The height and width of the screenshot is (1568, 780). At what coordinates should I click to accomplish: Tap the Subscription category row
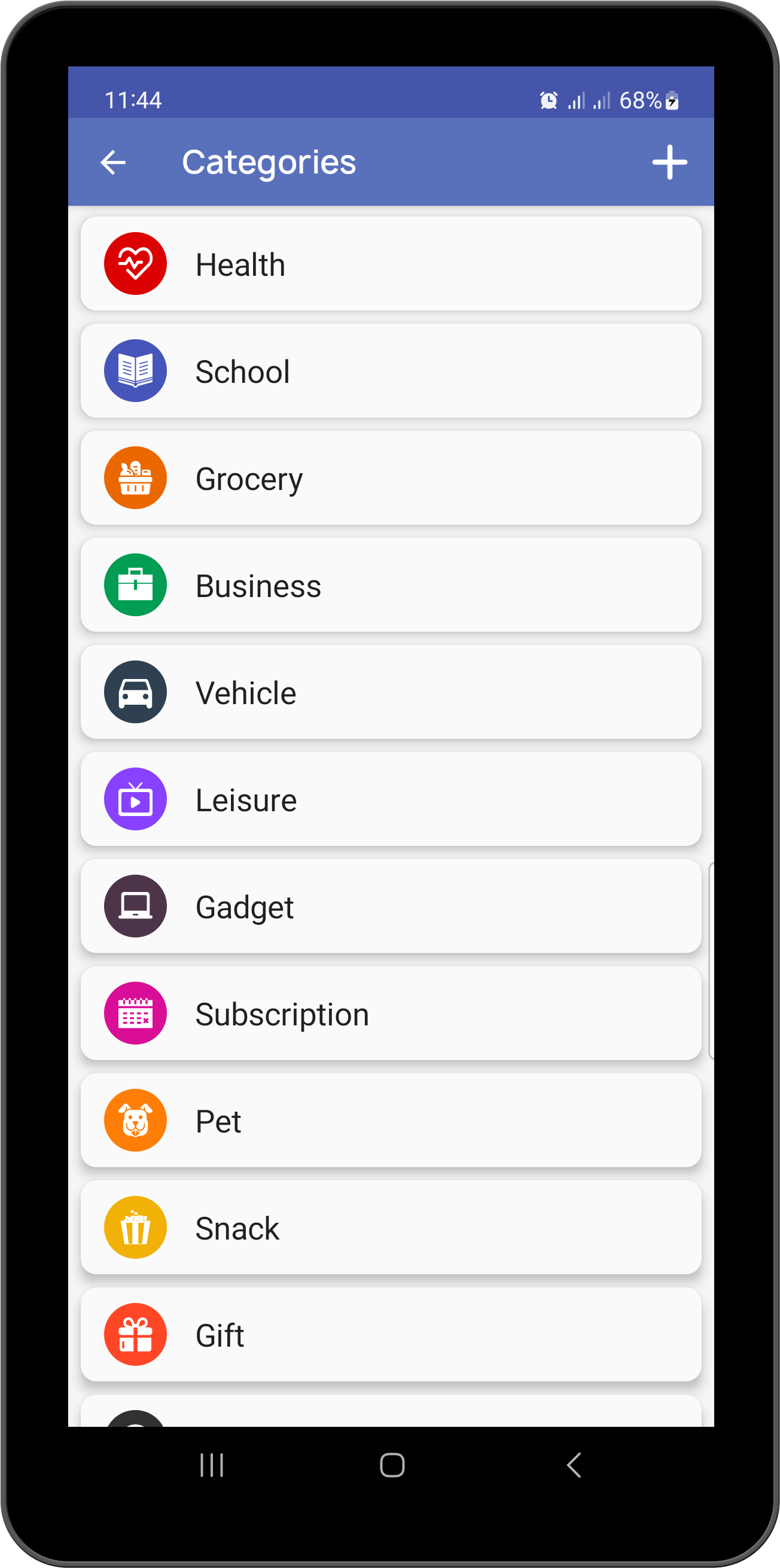[x=391, y=1014]
